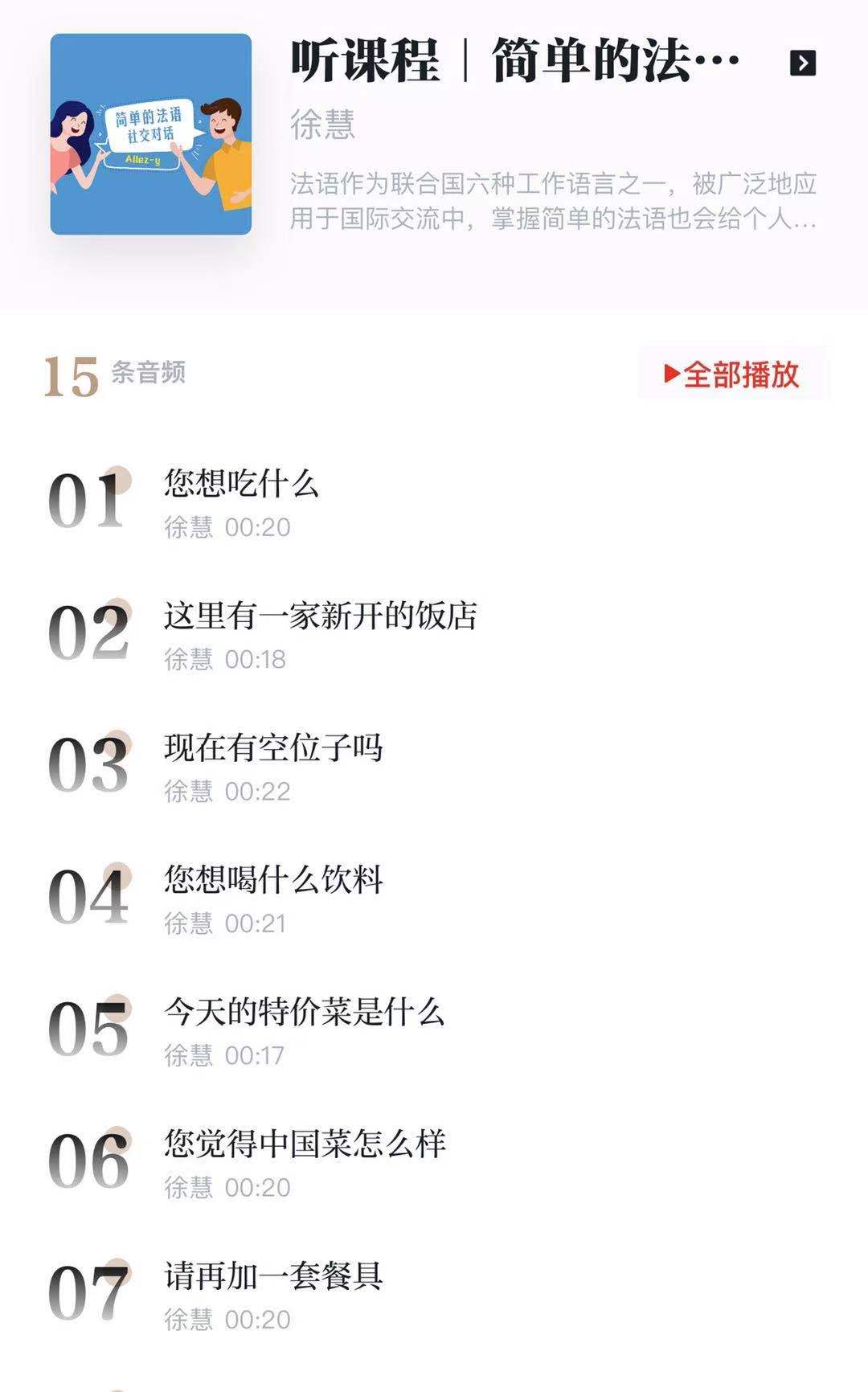Expand the truncated course description text
868x1392 pixels.
(555, 201)
